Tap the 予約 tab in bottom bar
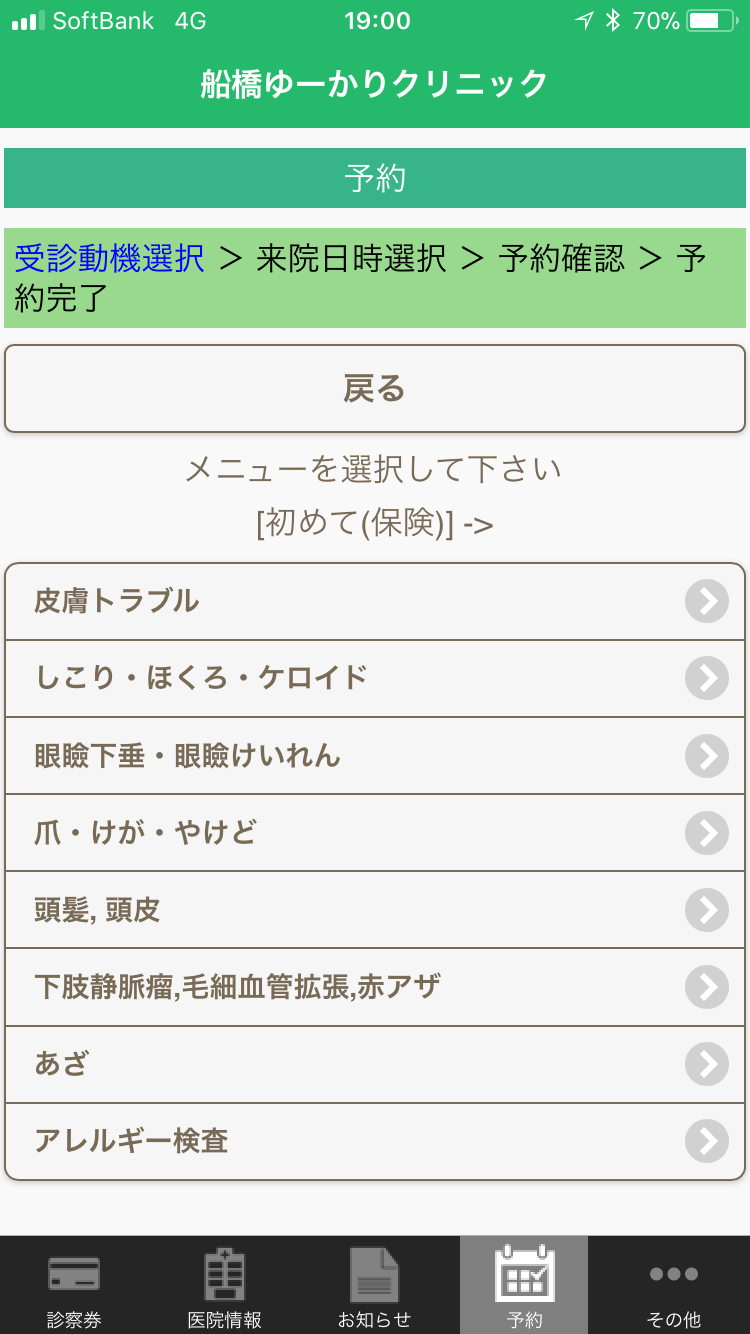 524,1286
